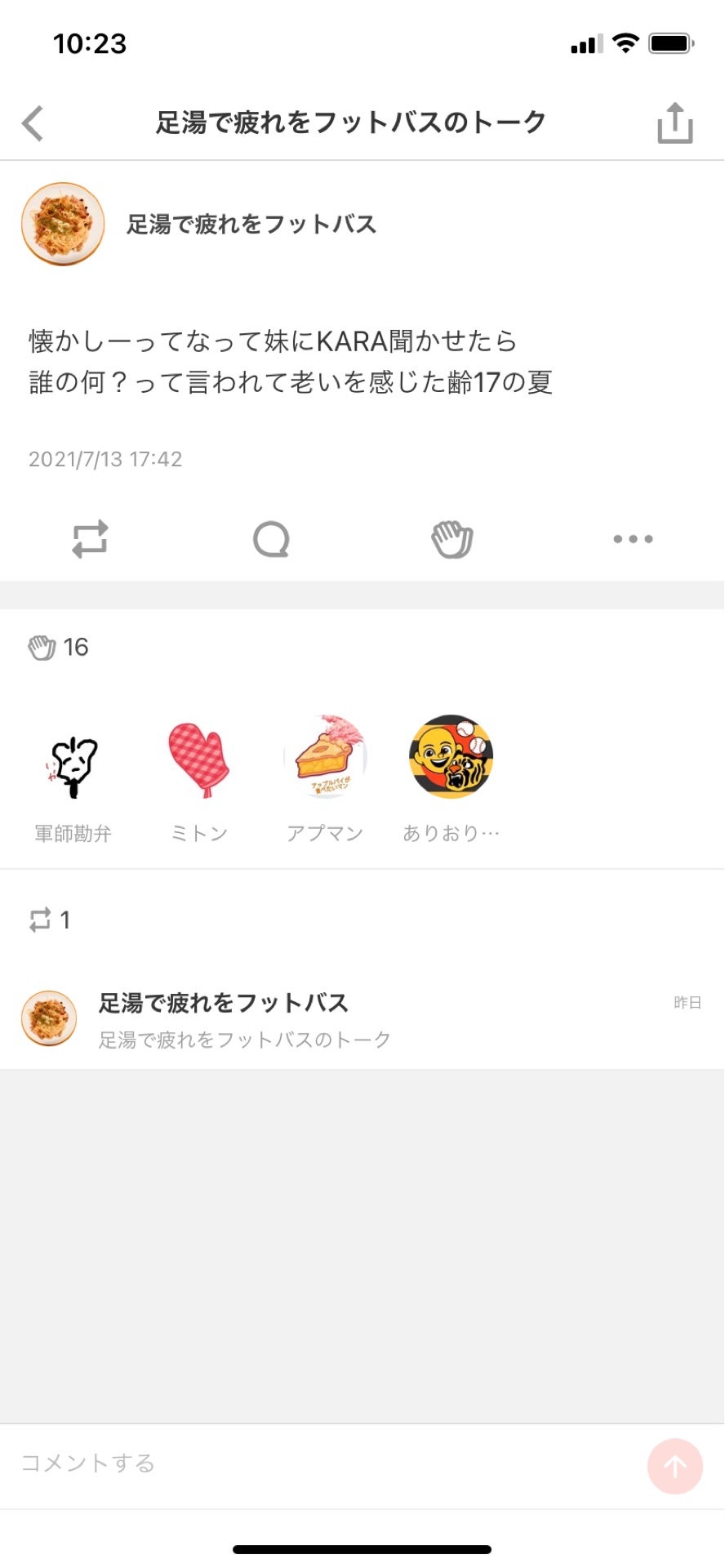
Task: Tap 足湯で疲れをフットバス username link
Action: (252, 224)
